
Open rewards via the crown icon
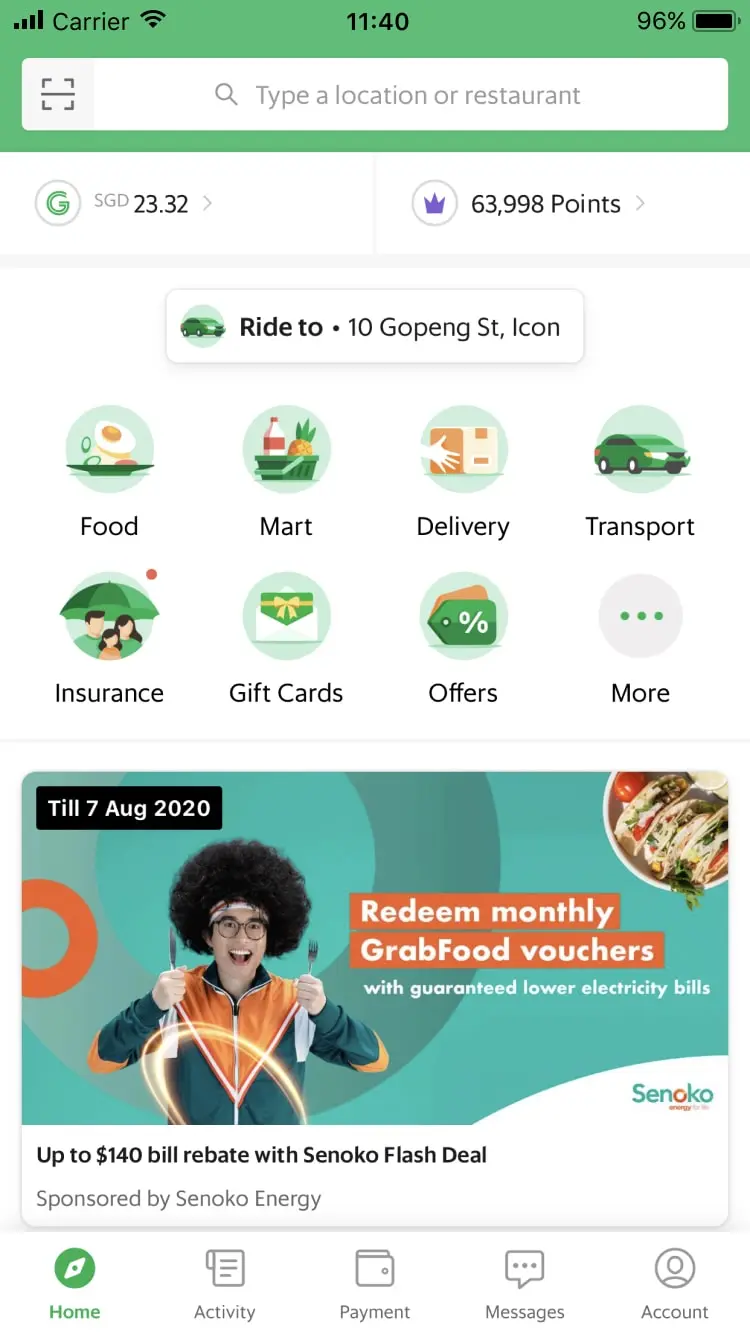point(434,203)
